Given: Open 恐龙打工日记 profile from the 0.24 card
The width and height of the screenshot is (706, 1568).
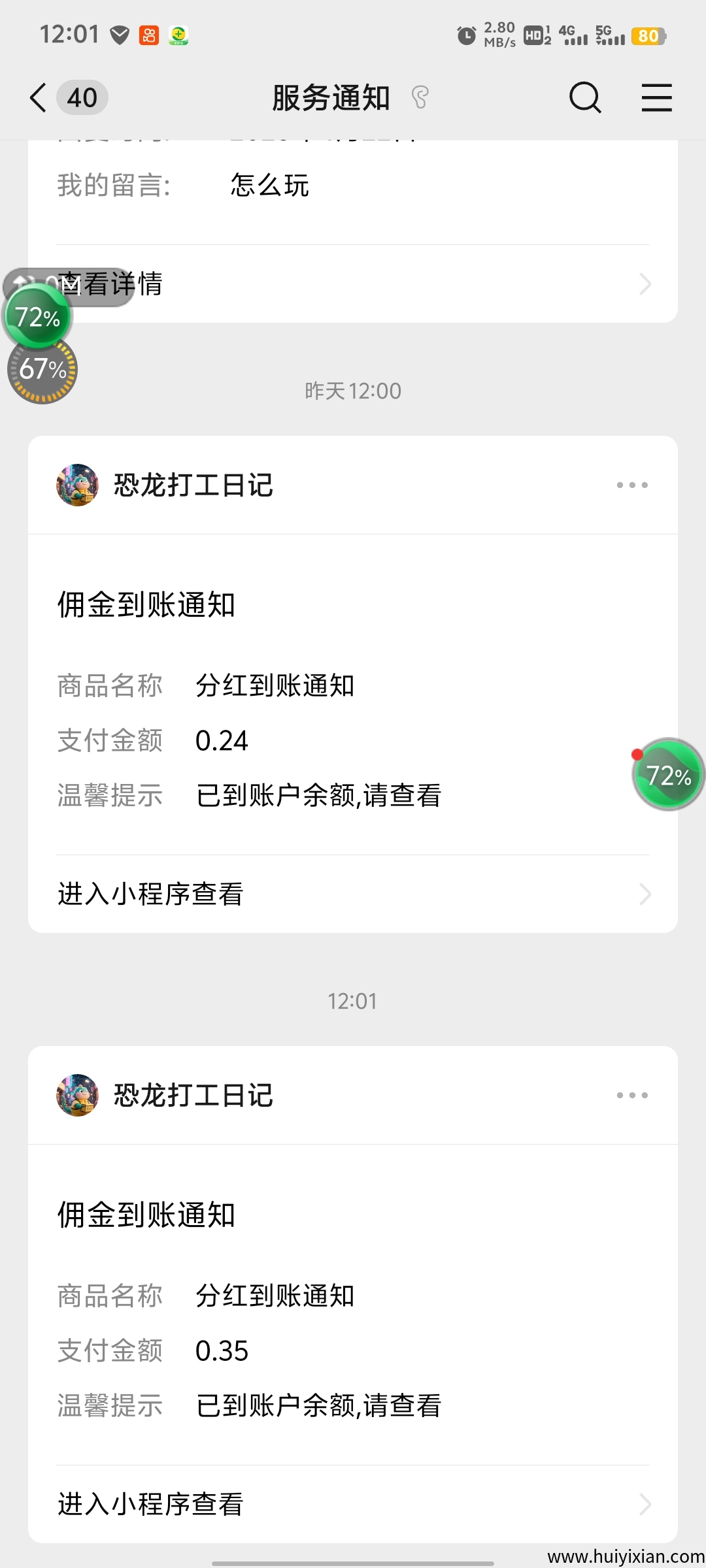Looking at the screenshot, I should point(78,485).
